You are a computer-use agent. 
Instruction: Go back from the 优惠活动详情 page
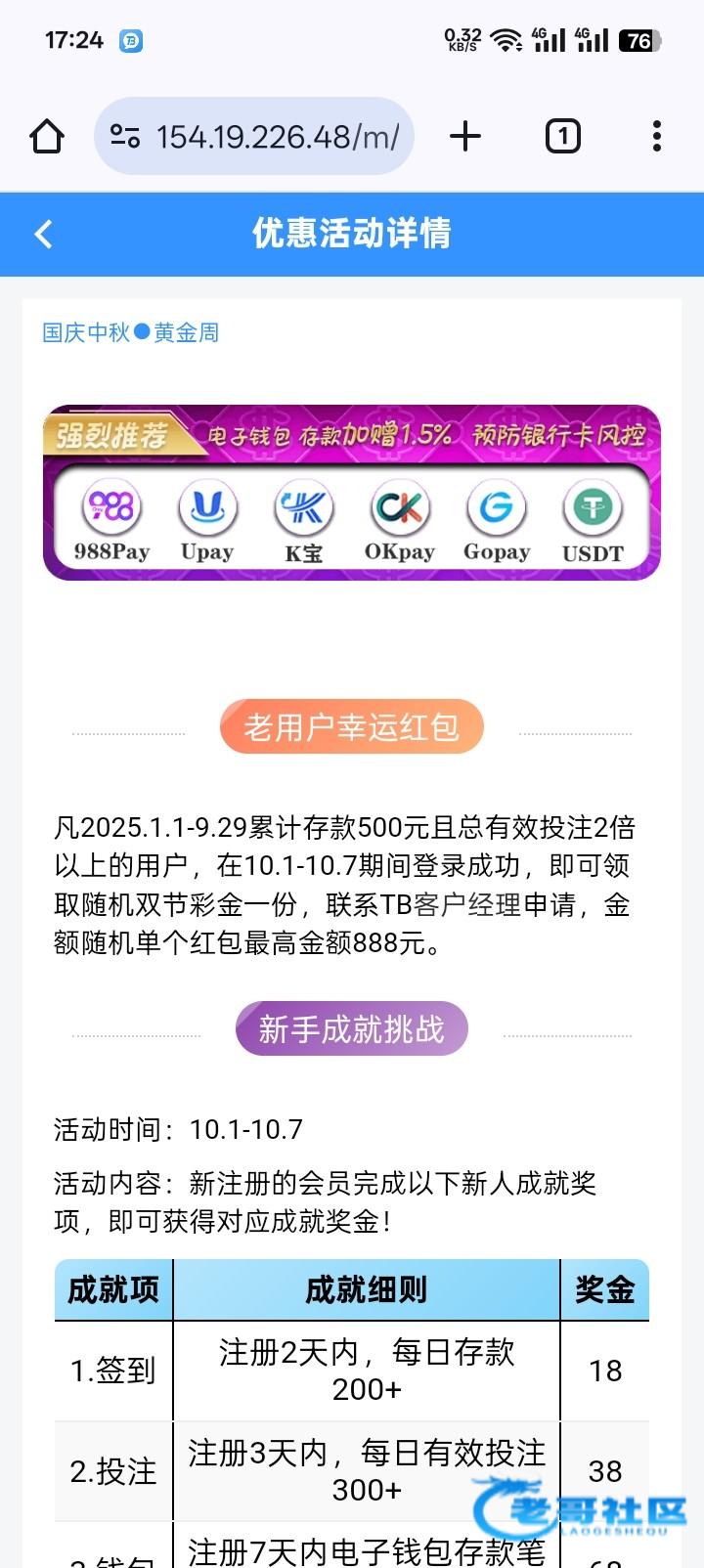pos(43,235)
